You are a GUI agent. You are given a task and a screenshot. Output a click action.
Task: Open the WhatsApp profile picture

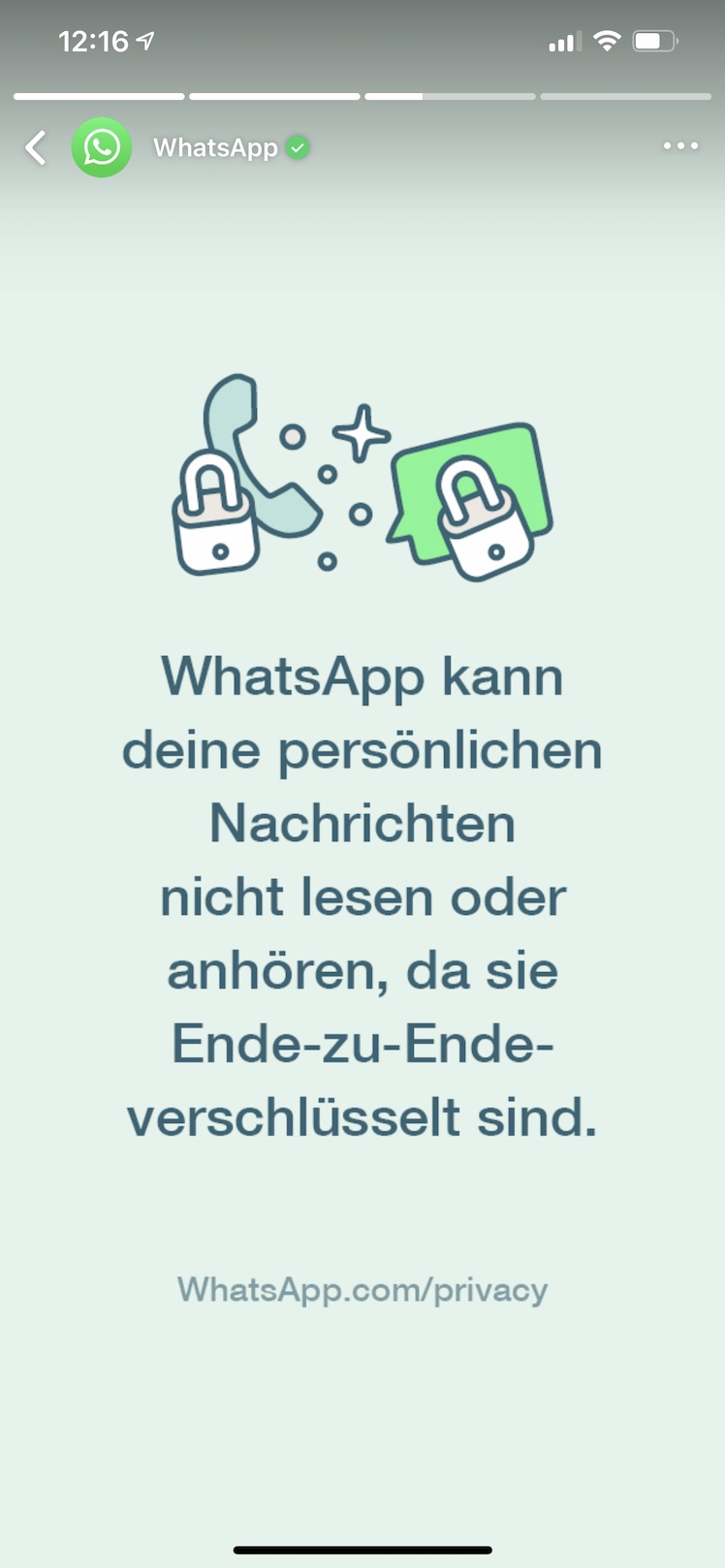click(x=102, y=148)
